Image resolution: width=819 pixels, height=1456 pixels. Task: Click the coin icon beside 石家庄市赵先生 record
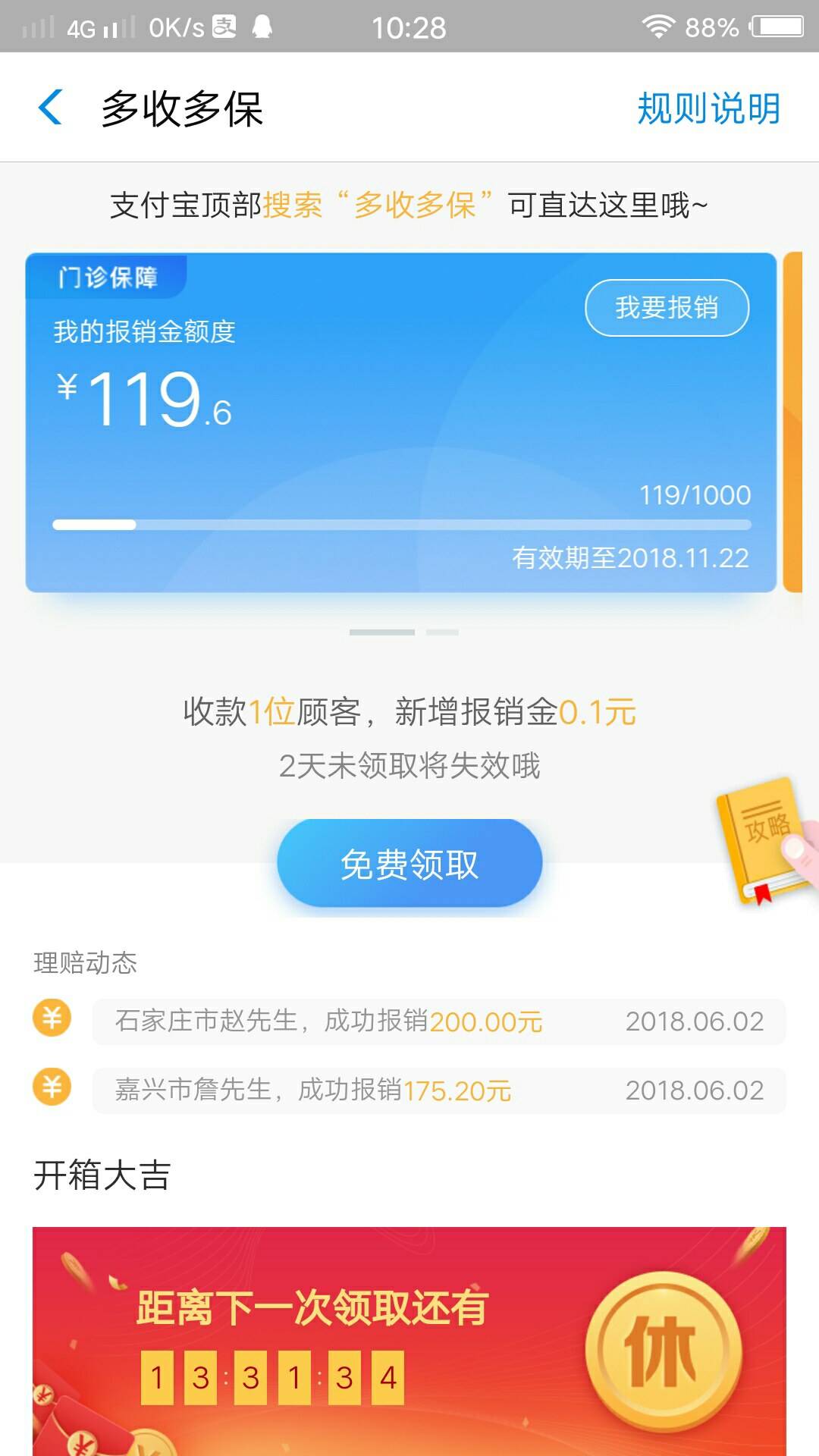coord(51,1020)
